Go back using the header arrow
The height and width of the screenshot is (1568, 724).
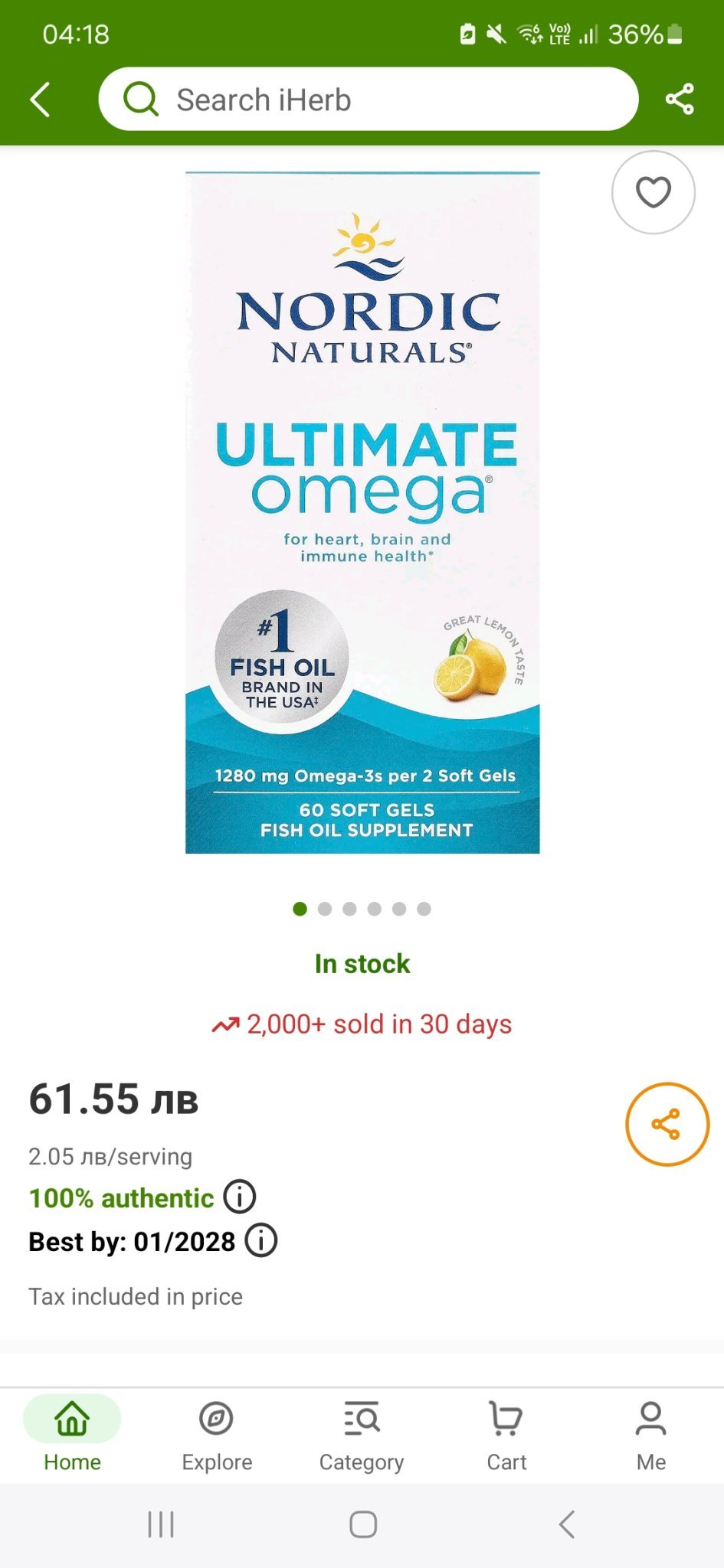click(40, 100)
